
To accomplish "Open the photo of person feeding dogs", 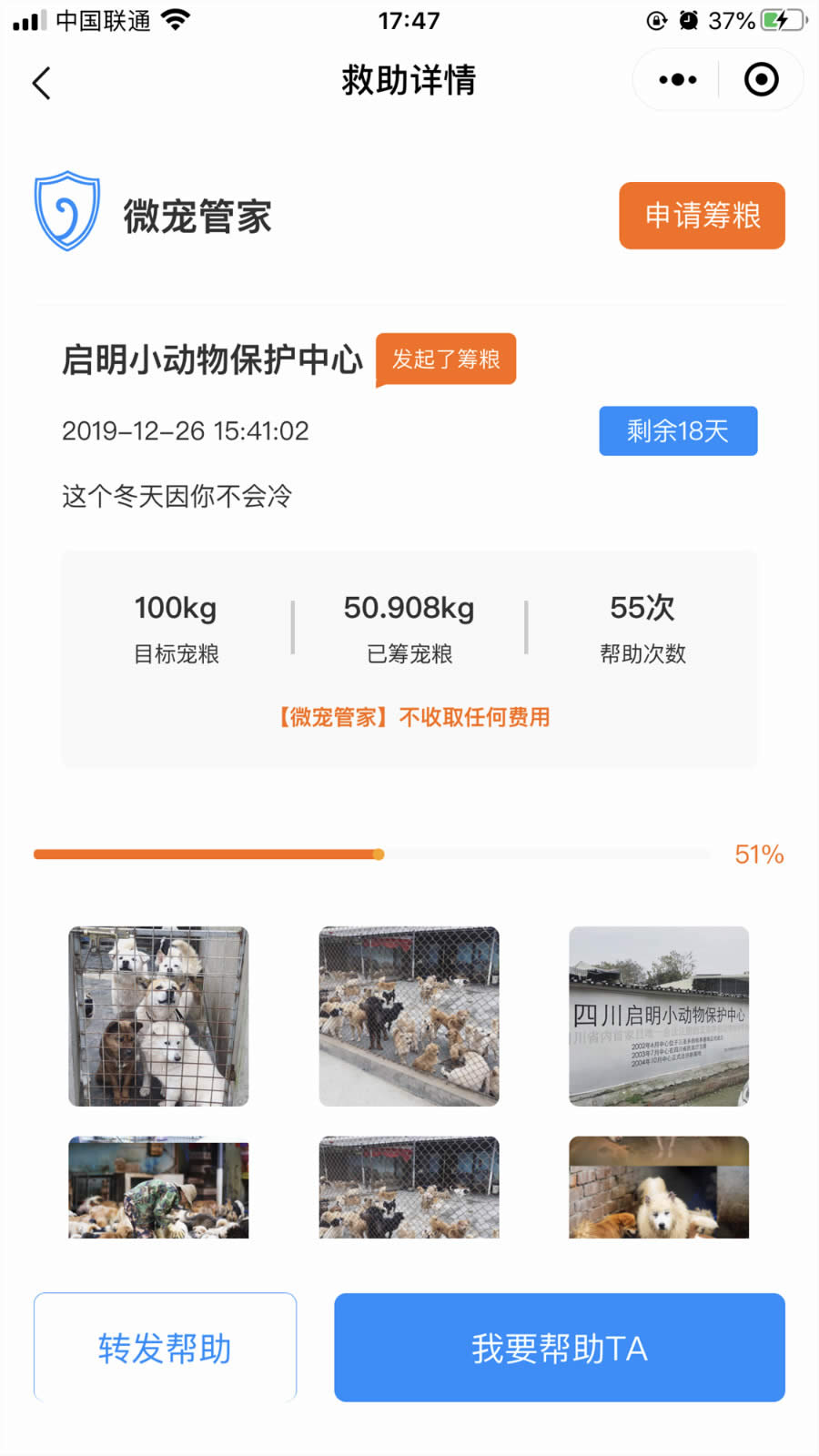I will [x=158, y=1187].
